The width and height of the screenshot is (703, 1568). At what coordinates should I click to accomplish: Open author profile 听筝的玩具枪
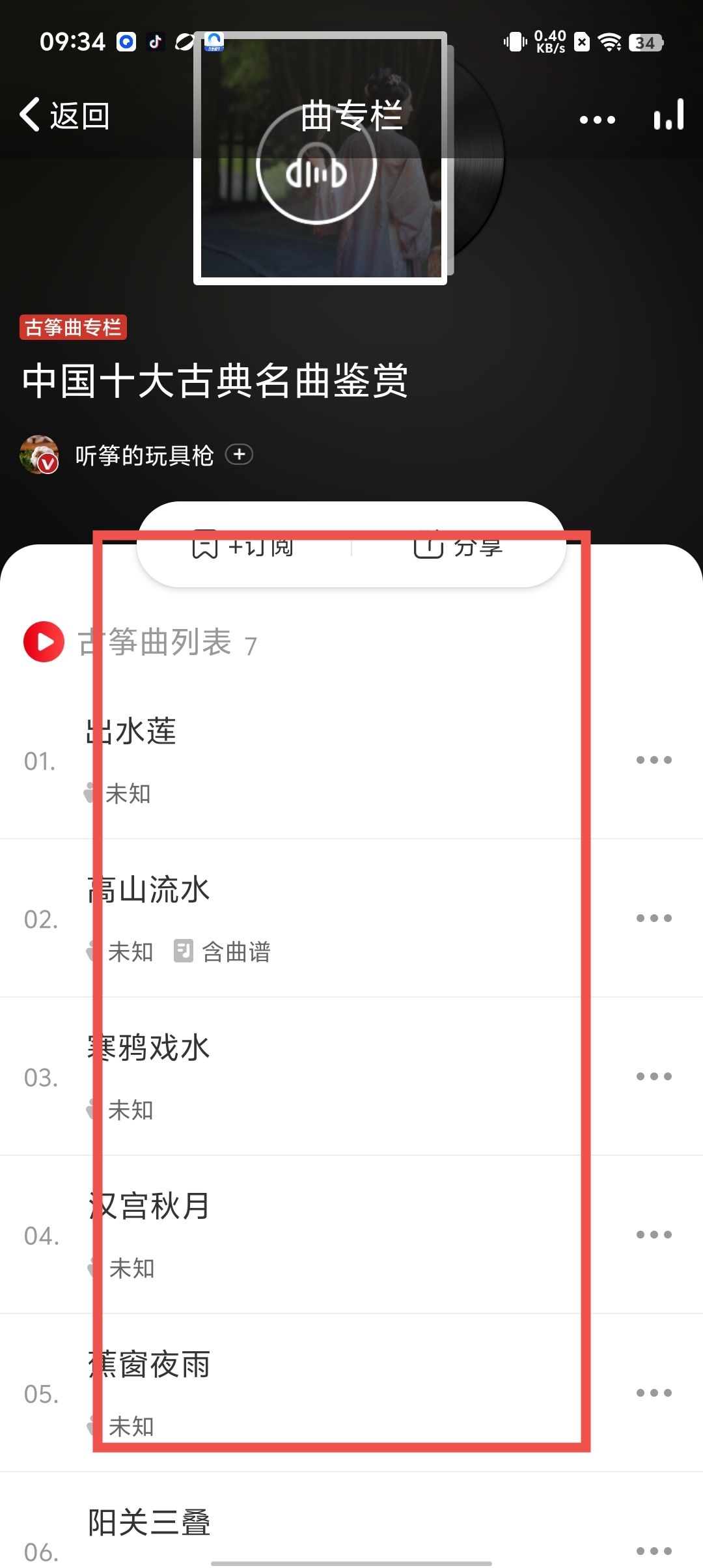coord(143,455)
